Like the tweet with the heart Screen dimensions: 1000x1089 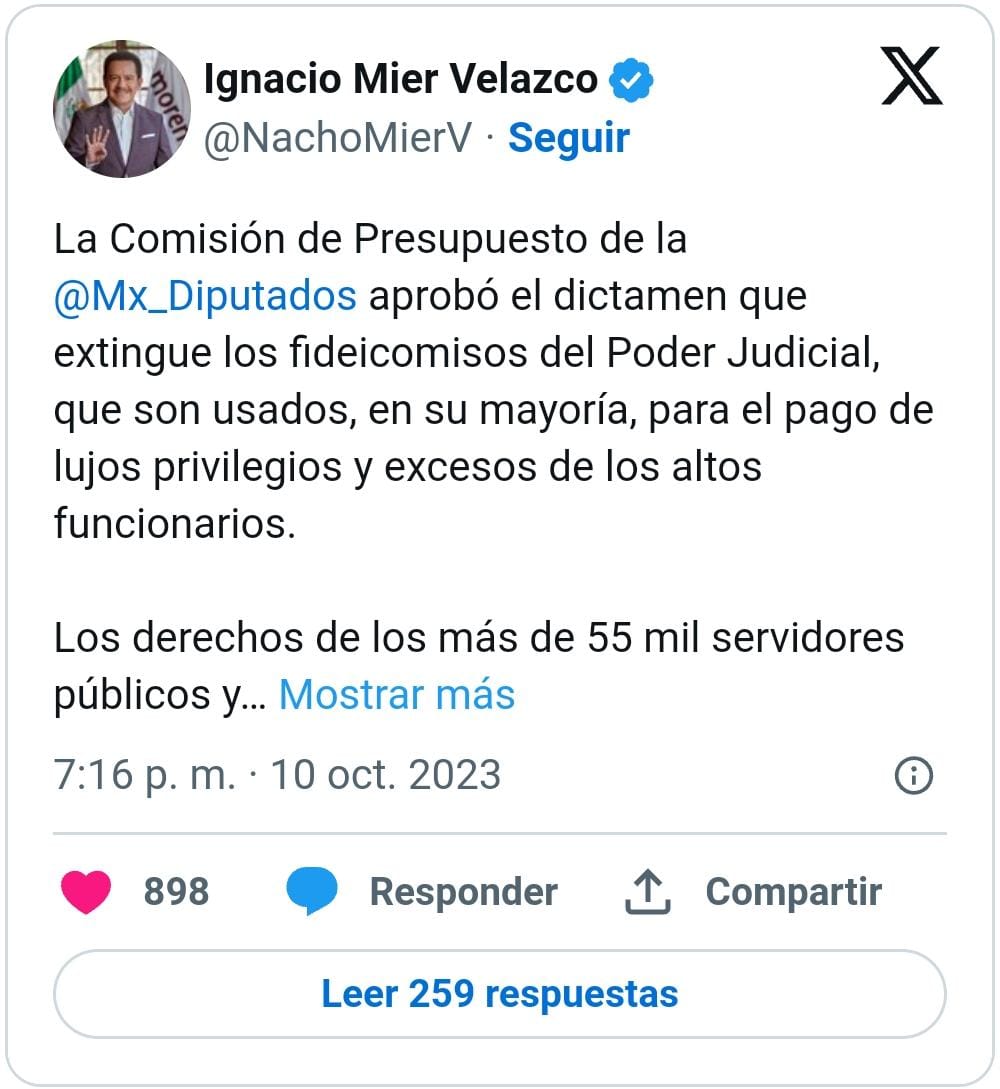click(86, 891)
